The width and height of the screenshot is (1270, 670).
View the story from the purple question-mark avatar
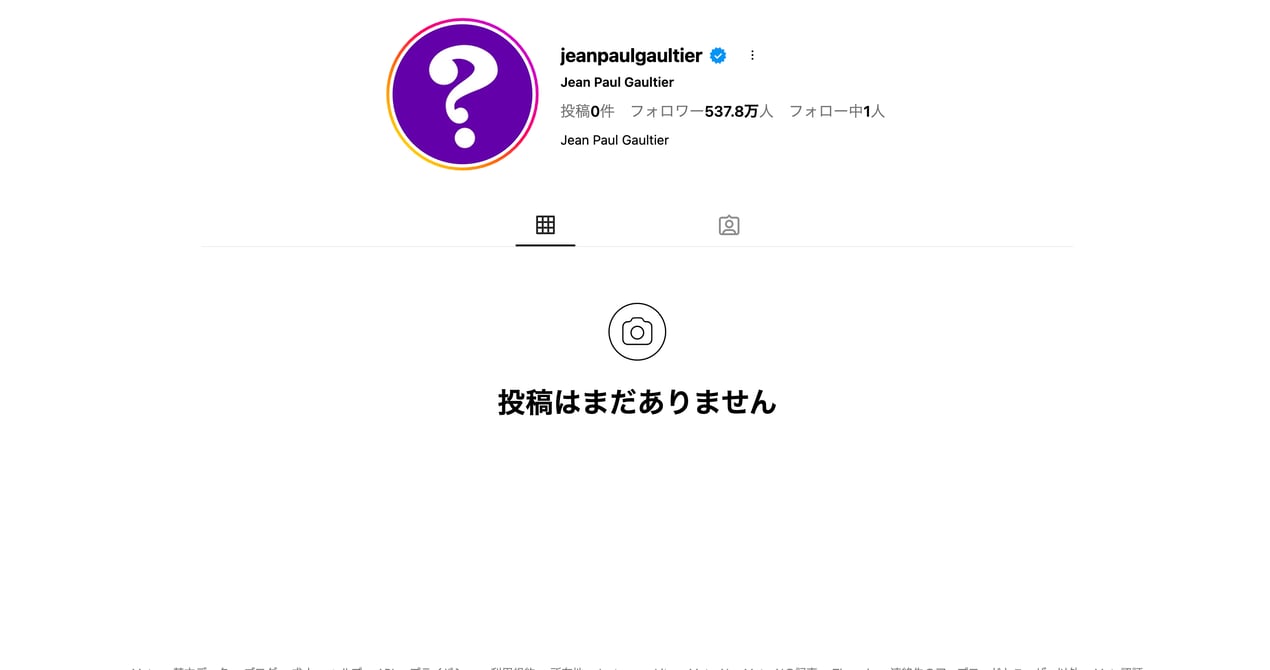click(x=462, y=95)
